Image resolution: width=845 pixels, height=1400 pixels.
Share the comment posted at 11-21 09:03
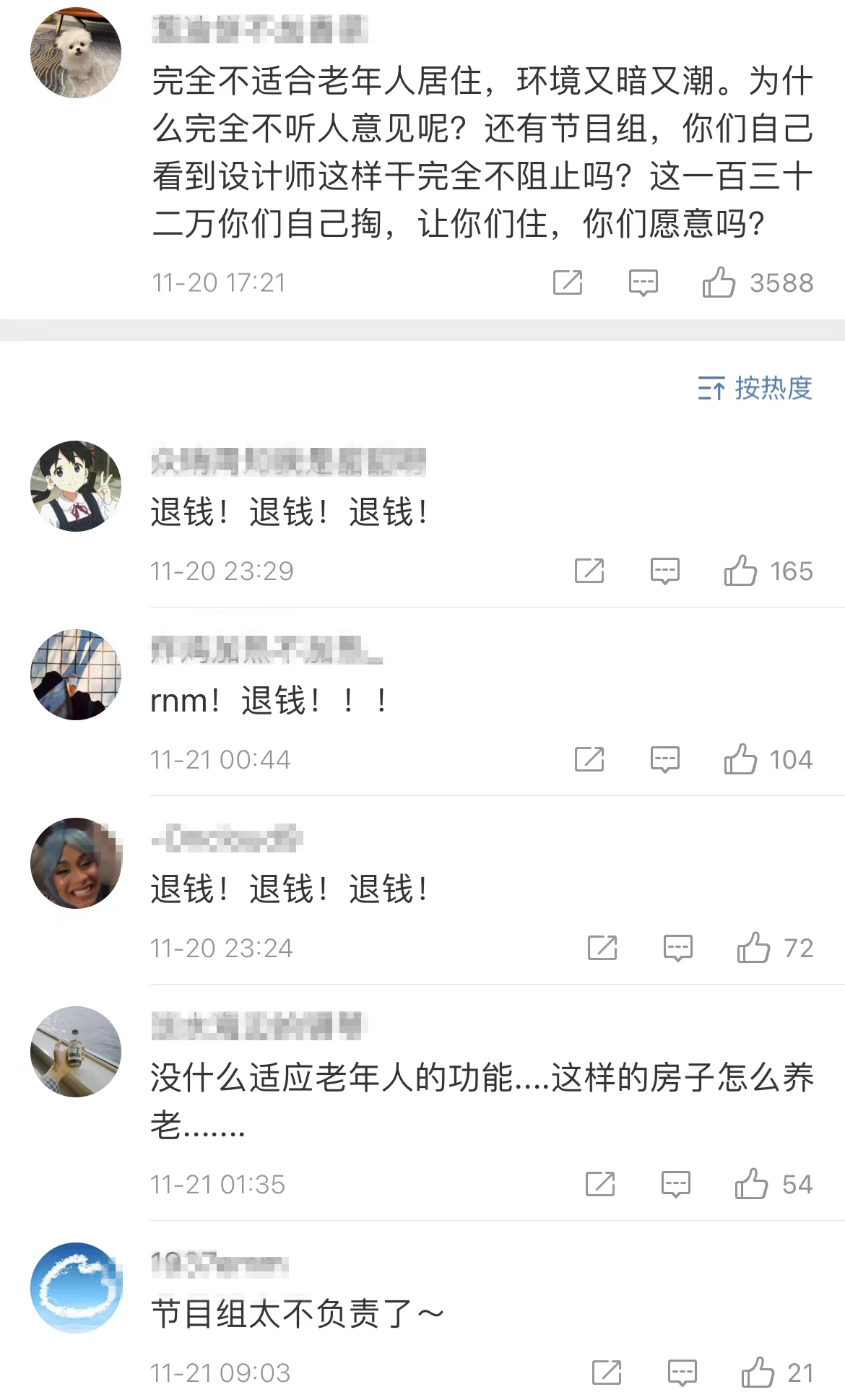click(x=604, y=1373)
